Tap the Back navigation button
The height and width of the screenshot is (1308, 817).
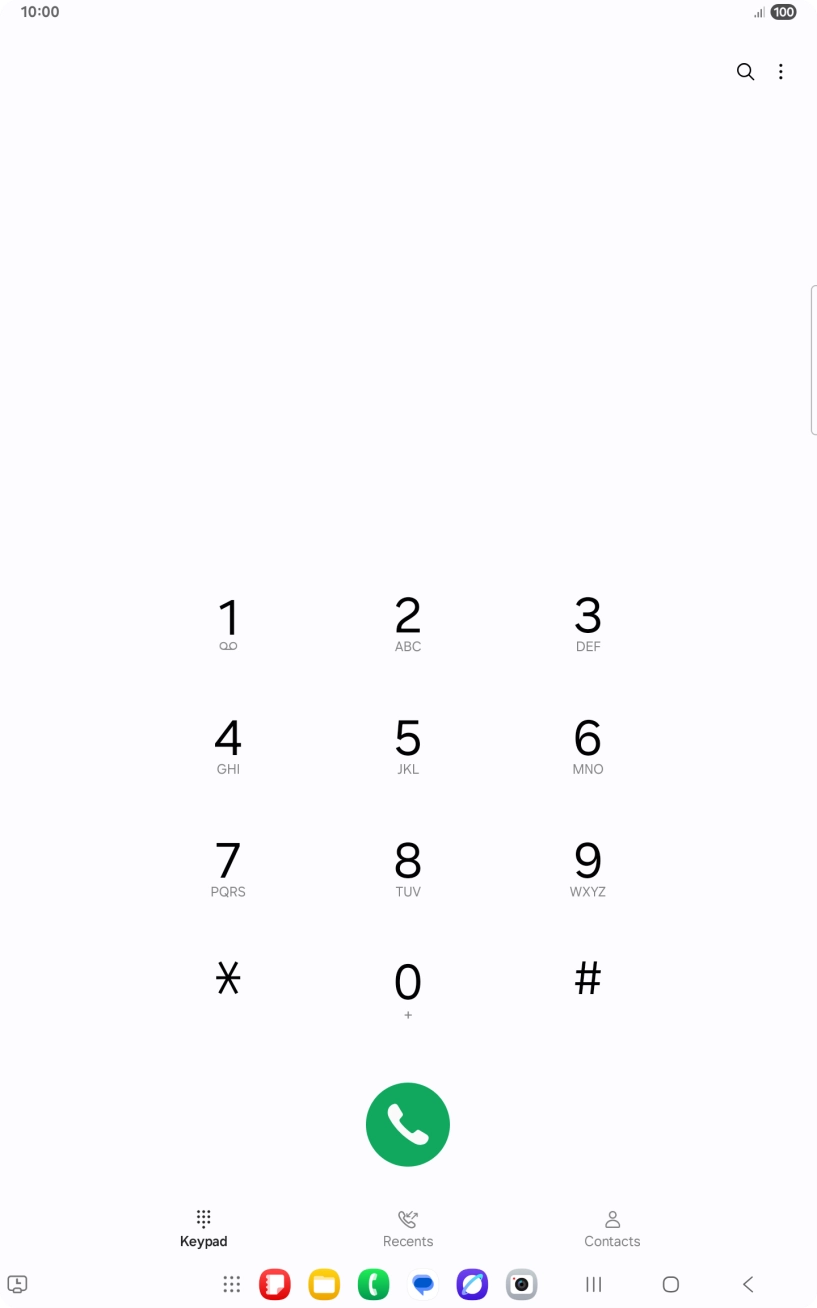[749, 1284]
